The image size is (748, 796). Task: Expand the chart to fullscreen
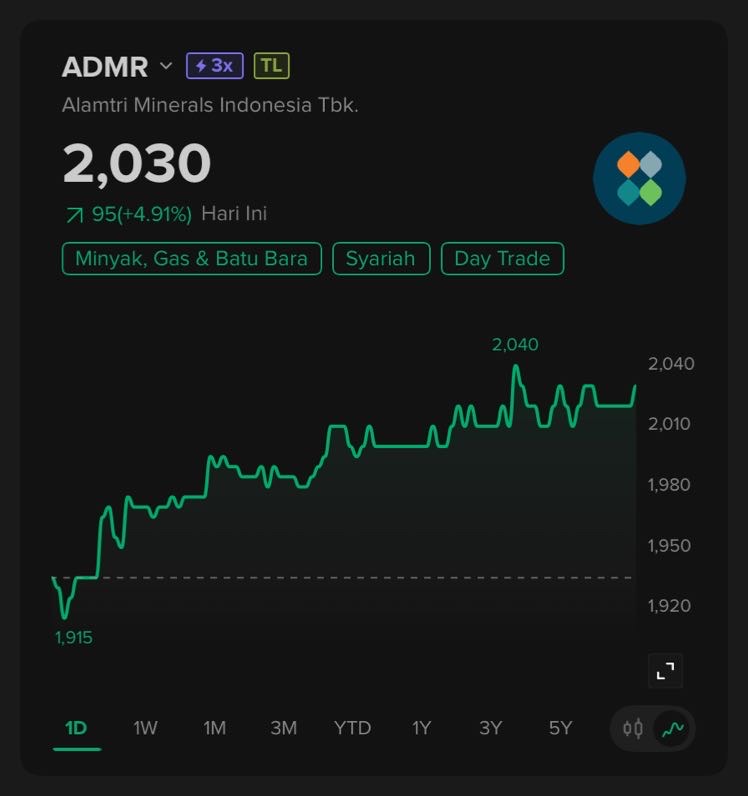click(x=665, y=671)
